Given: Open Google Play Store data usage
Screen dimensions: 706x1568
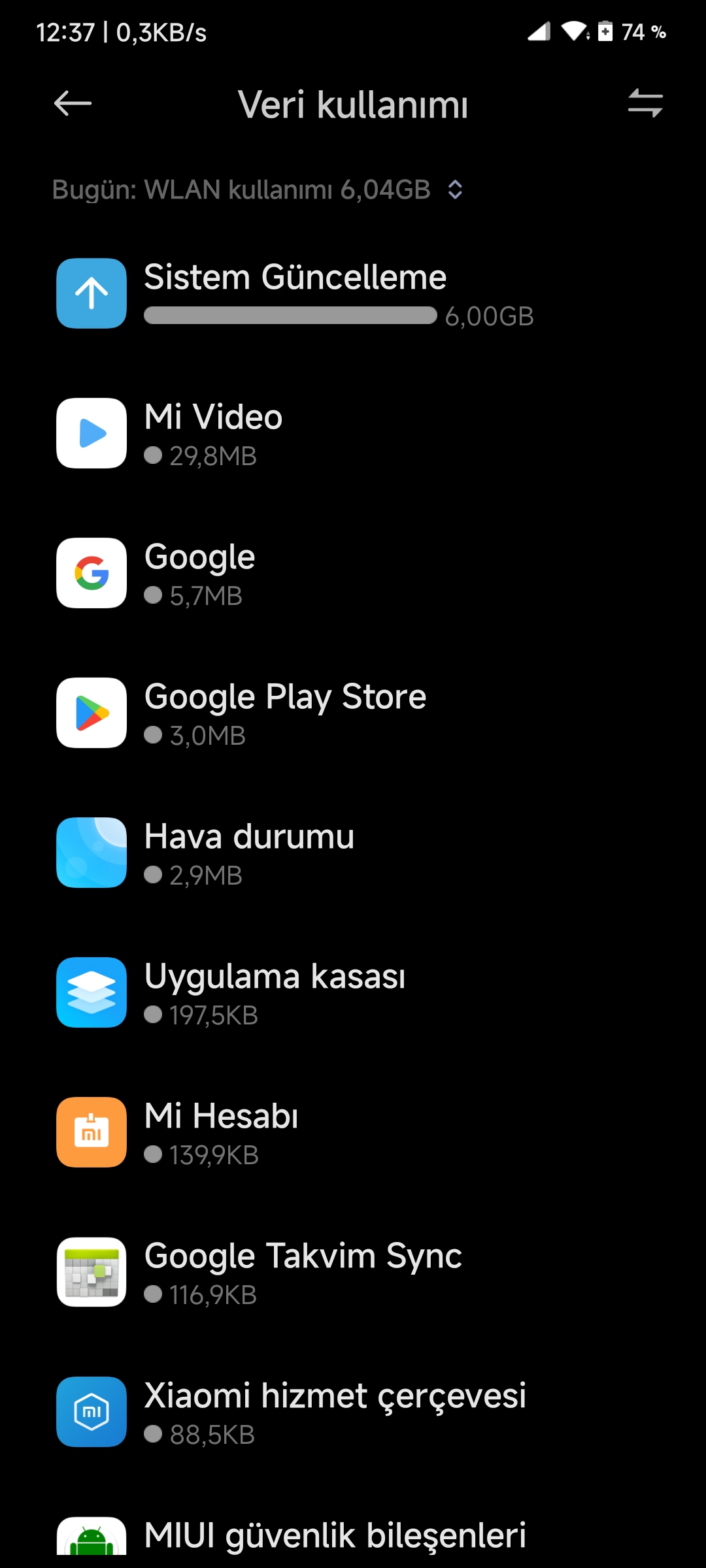Looking at the screenshot, I should pos(353,713).
